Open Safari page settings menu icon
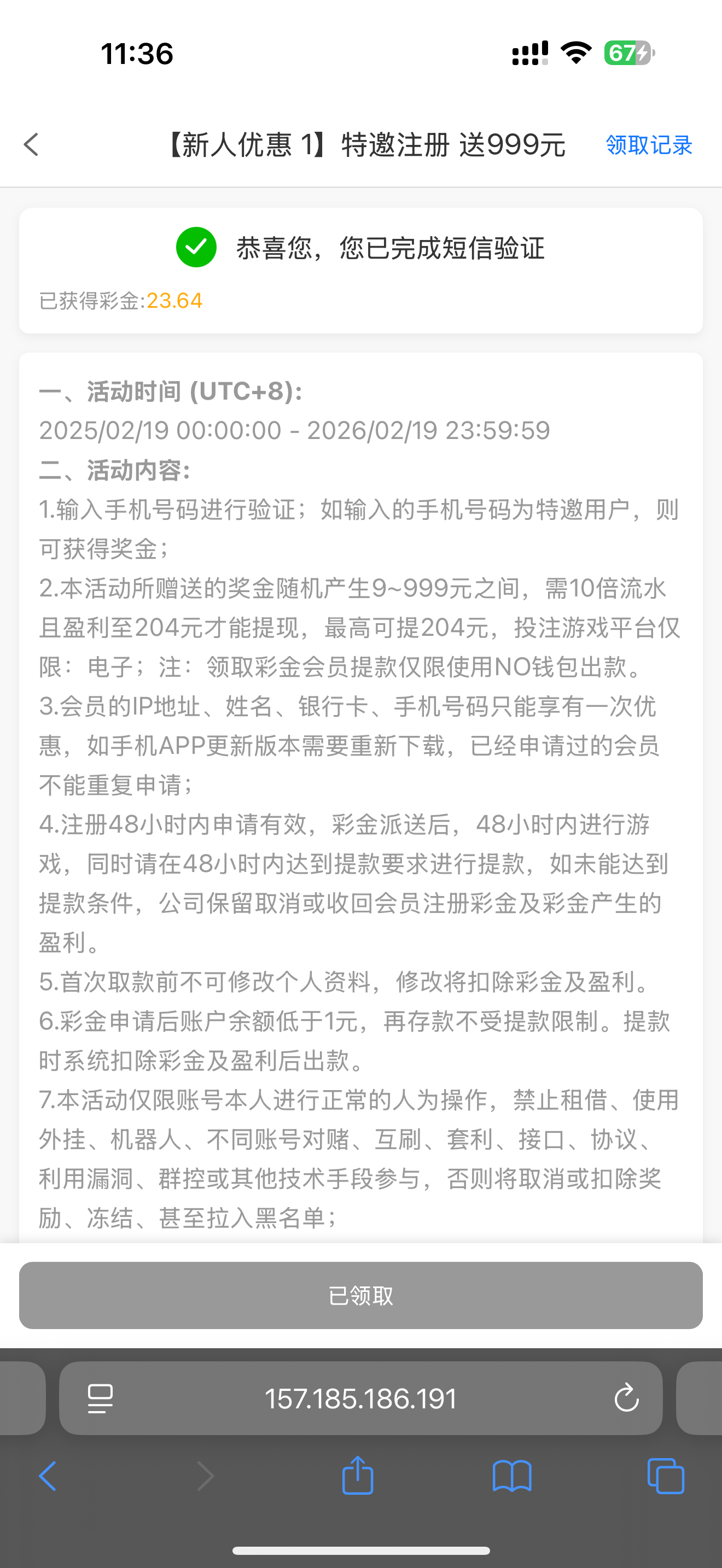The width and height of the screenshot is (722, 1568). [x=101, y=1398]
